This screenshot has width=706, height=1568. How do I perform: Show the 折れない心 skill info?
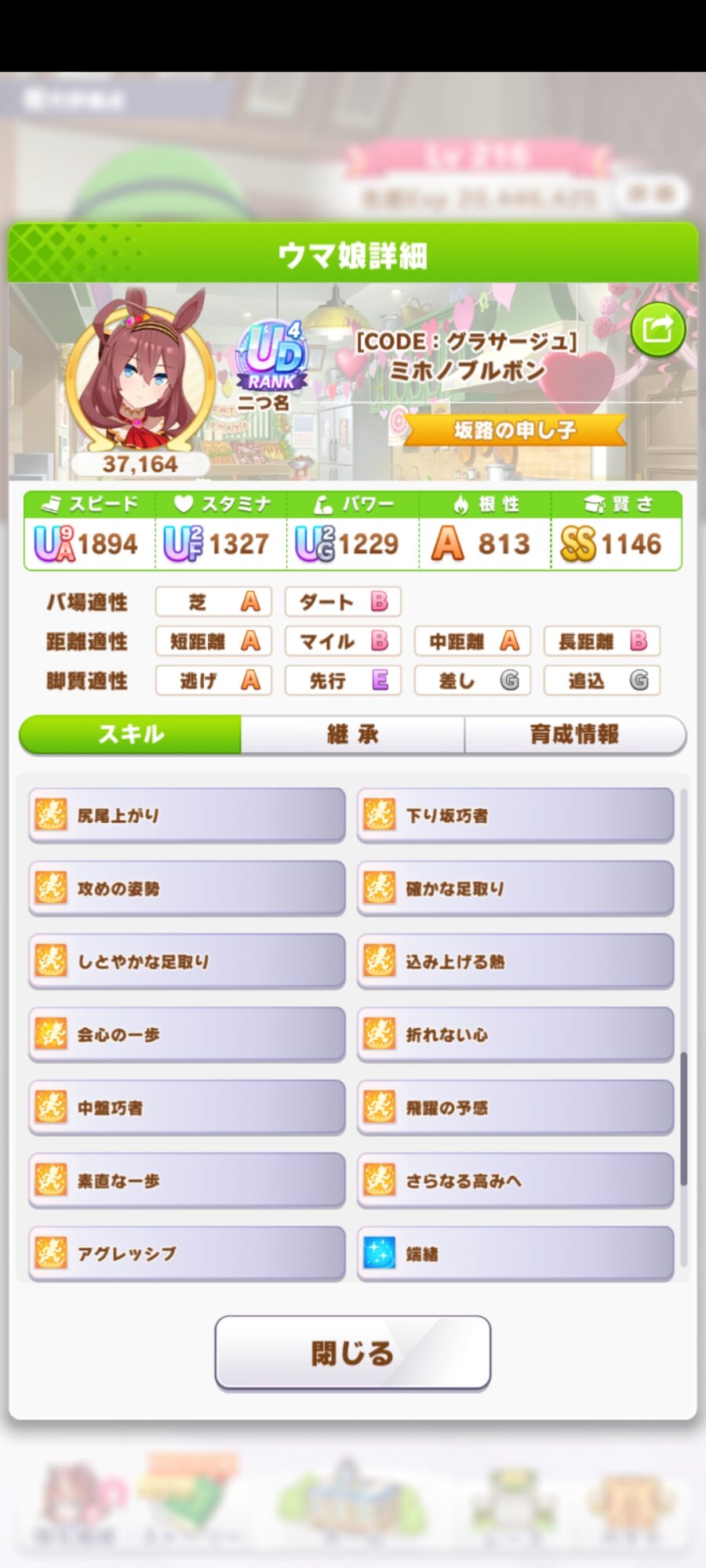tap(515, 1035)
